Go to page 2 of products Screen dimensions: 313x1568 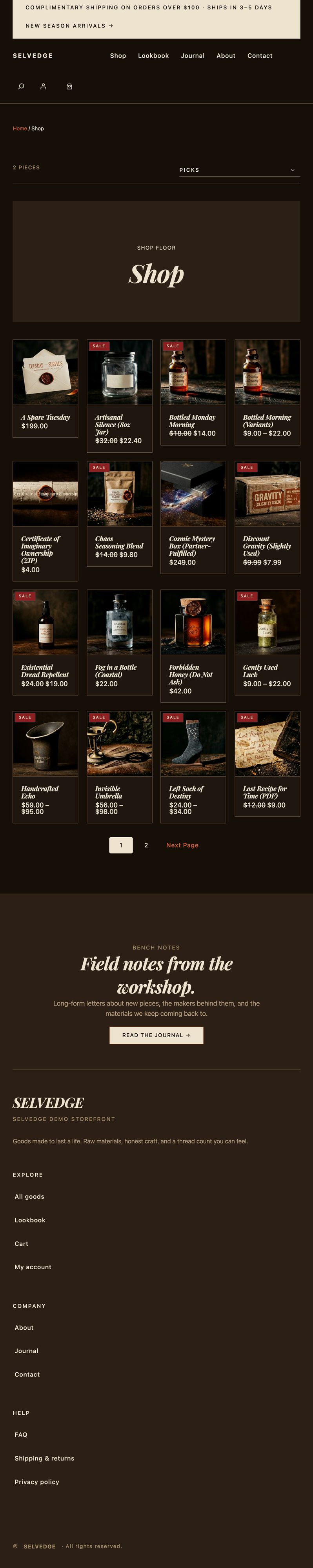coord(146,845)
